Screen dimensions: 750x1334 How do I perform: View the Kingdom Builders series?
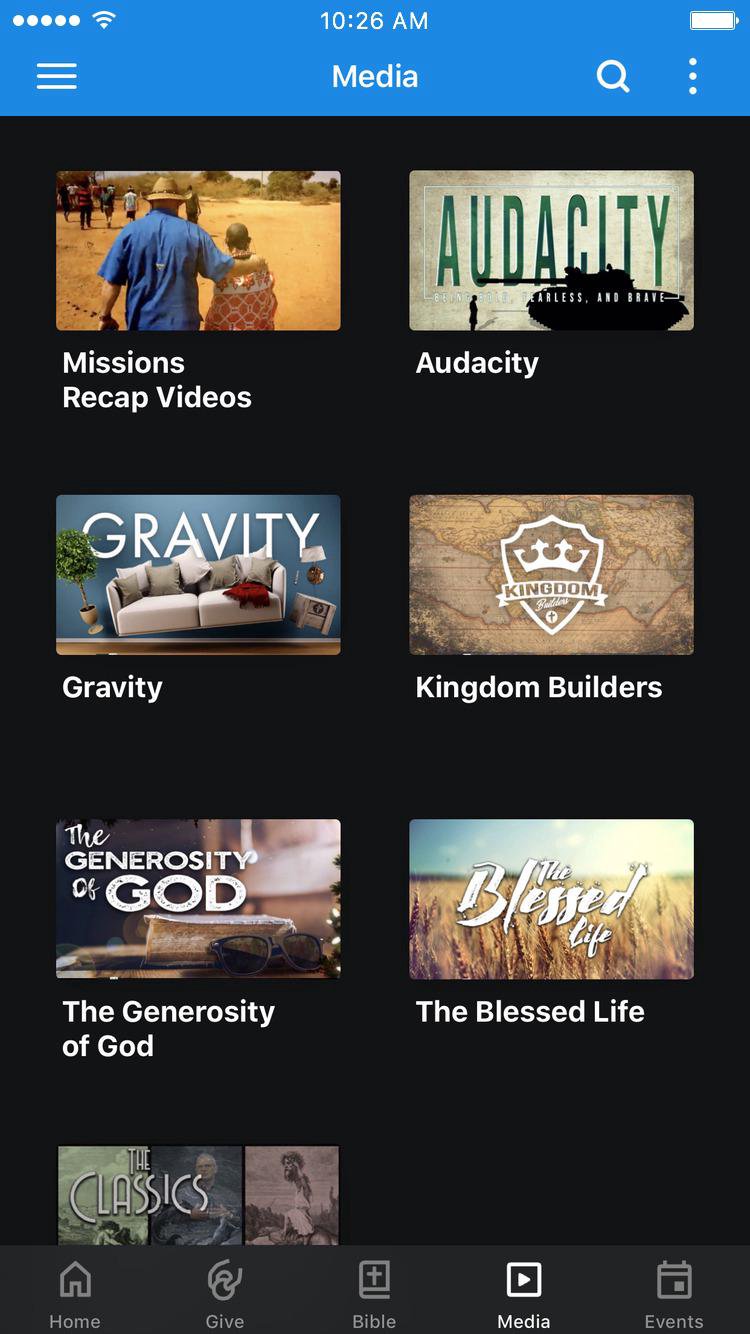coord(551,575)
